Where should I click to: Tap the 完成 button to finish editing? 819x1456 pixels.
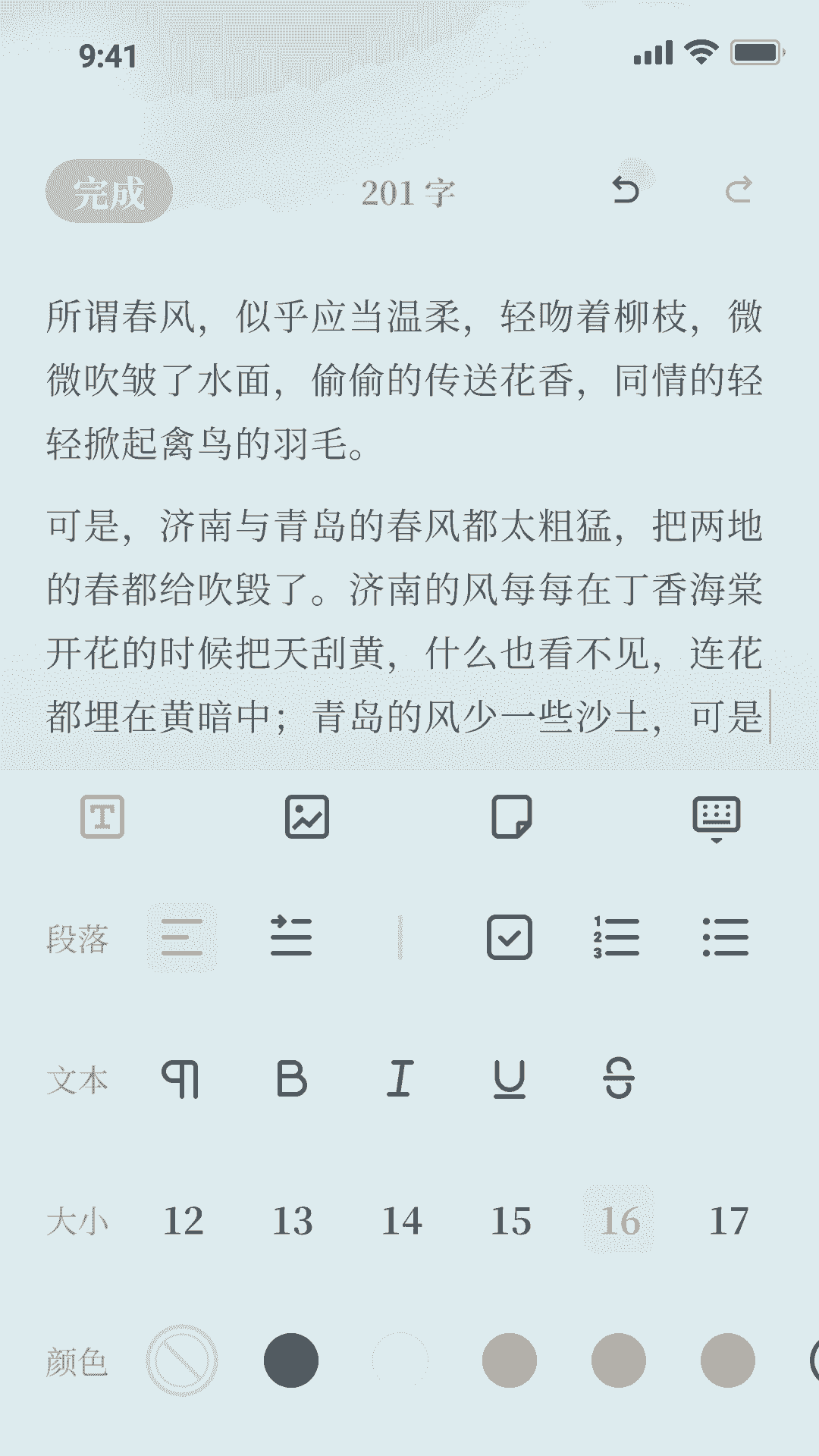point(109,192)
